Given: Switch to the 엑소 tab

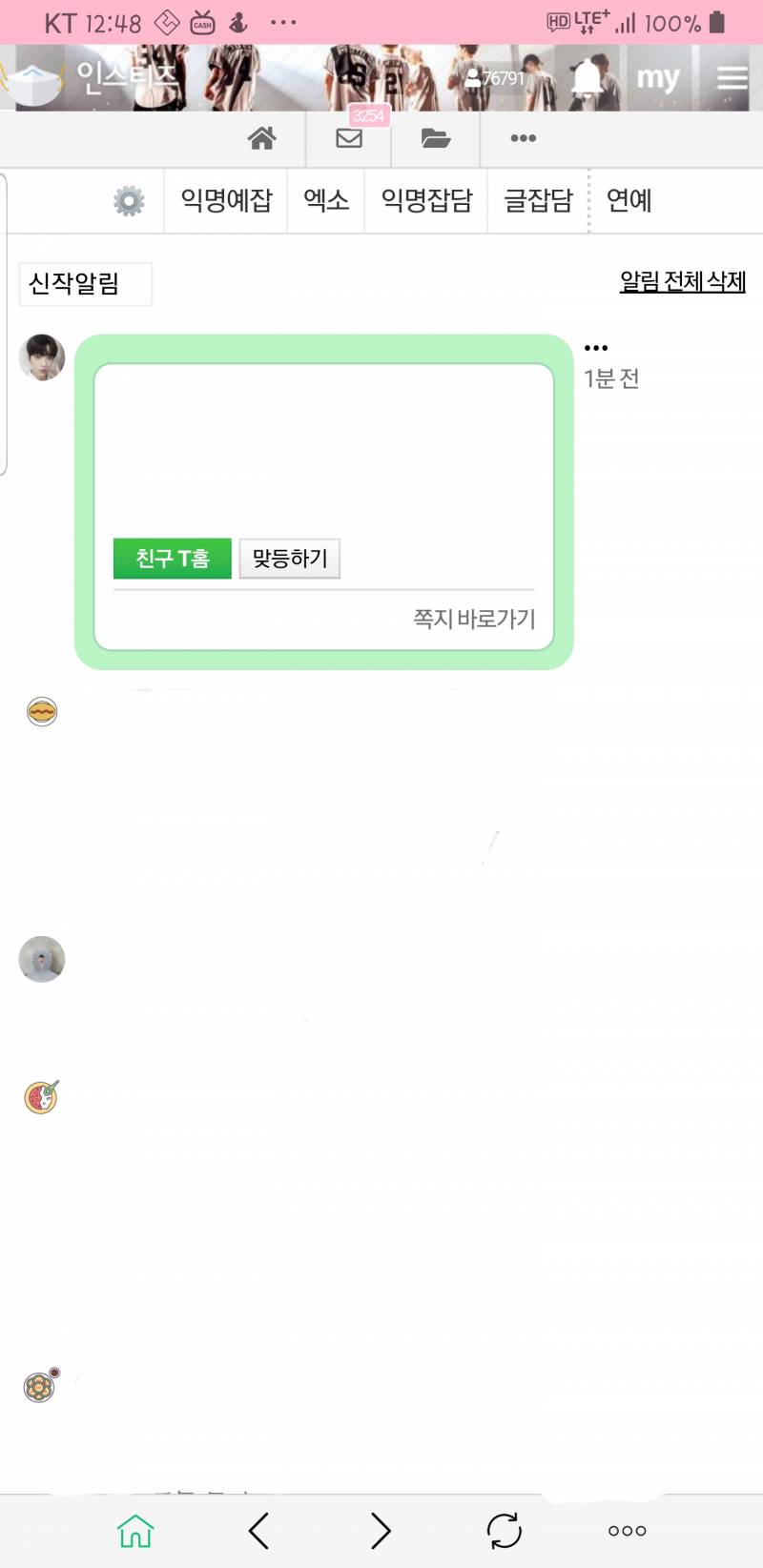Looking at the screenshot, I should (325, 200).
